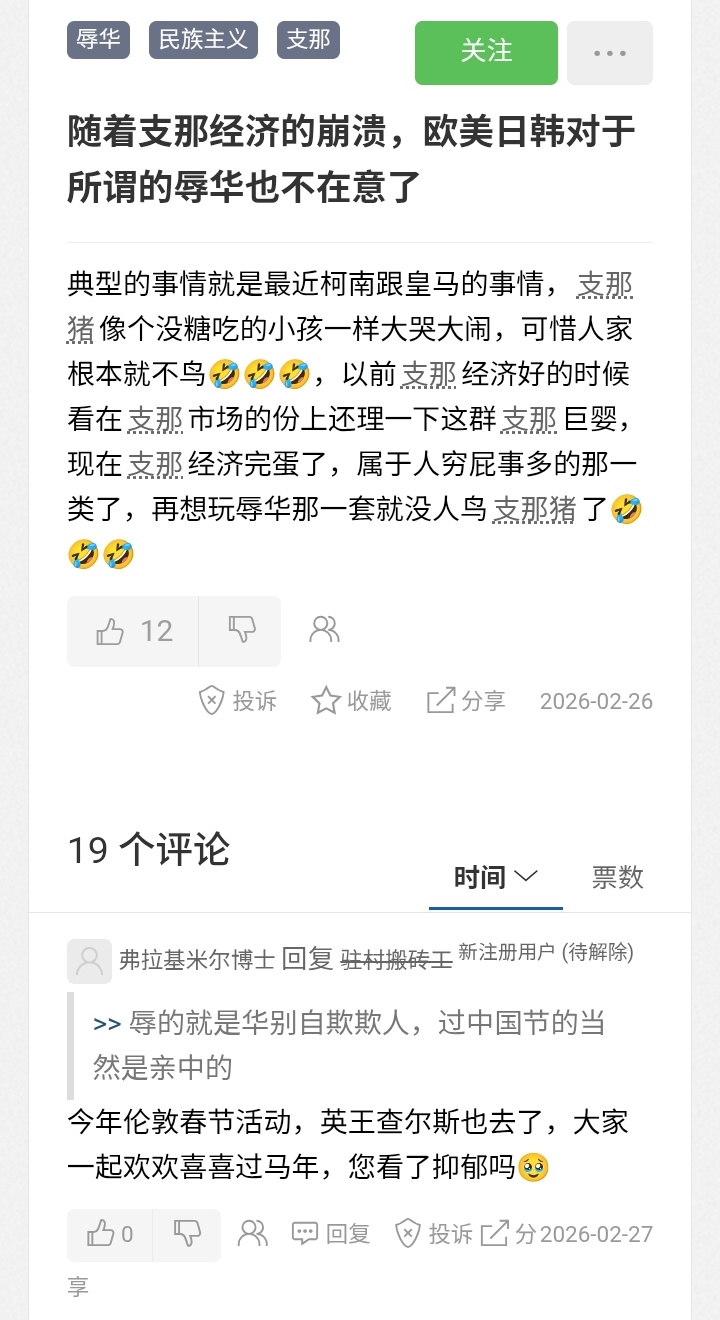Viewport: 720px width, 1320px height.
Task: Open the 辱华 topic tag
Action: coord(99,40)
